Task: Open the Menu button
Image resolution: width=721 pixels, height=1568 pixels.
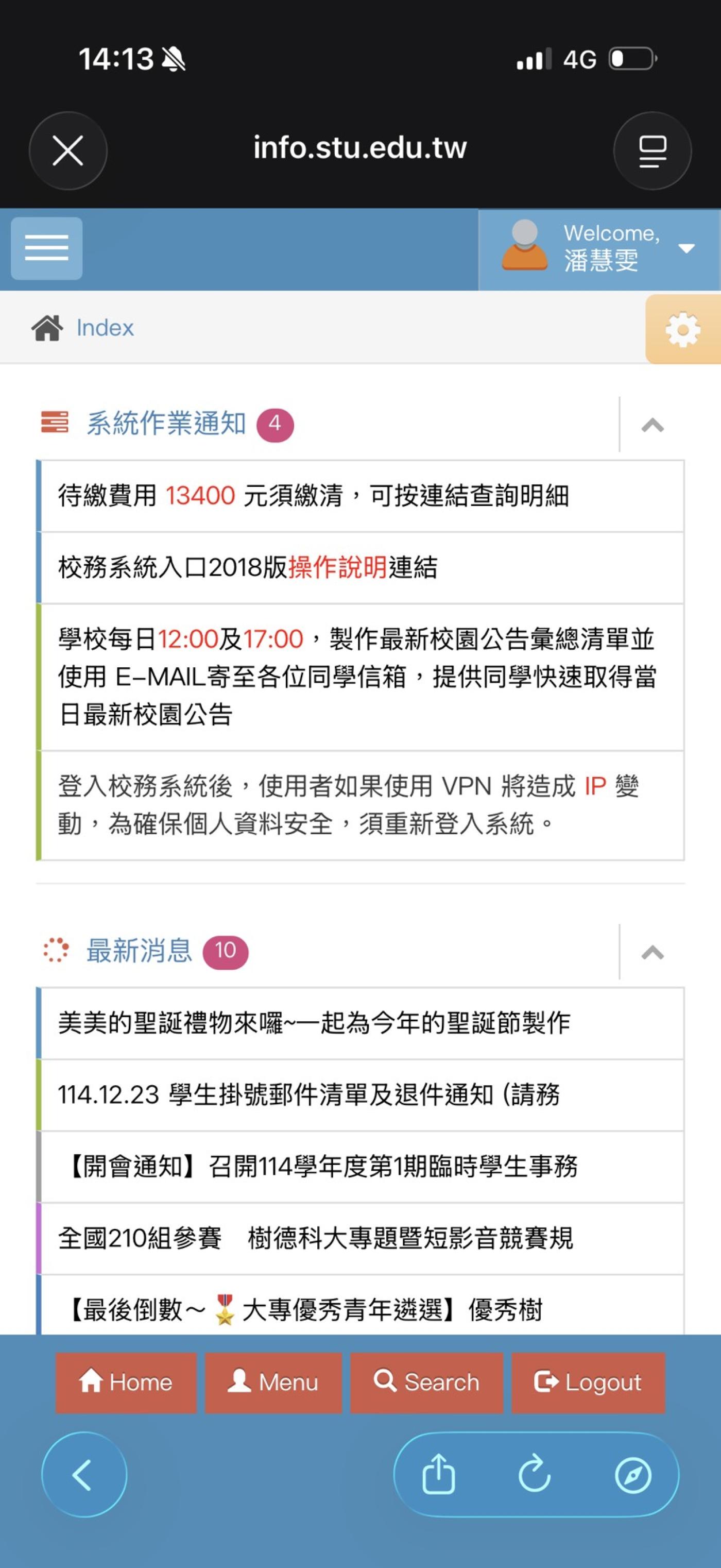Action: coord(273,1382)
